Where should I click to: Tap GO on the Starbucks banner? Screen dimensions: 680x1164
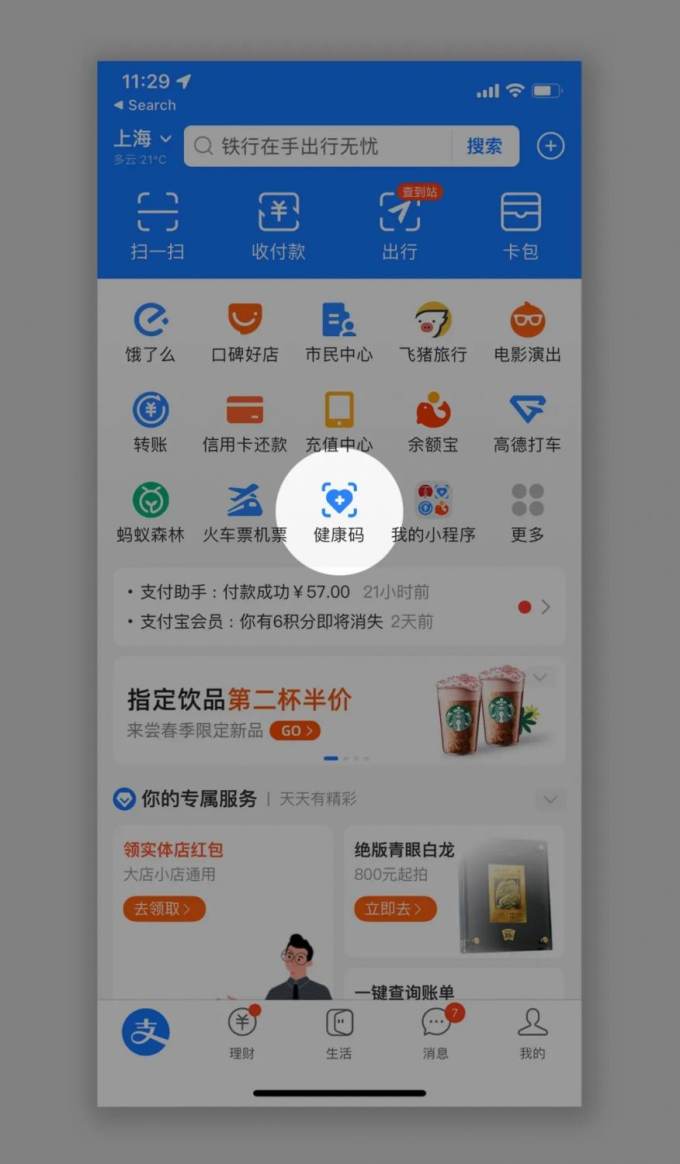pyautogui.click(x=295, y=730)
